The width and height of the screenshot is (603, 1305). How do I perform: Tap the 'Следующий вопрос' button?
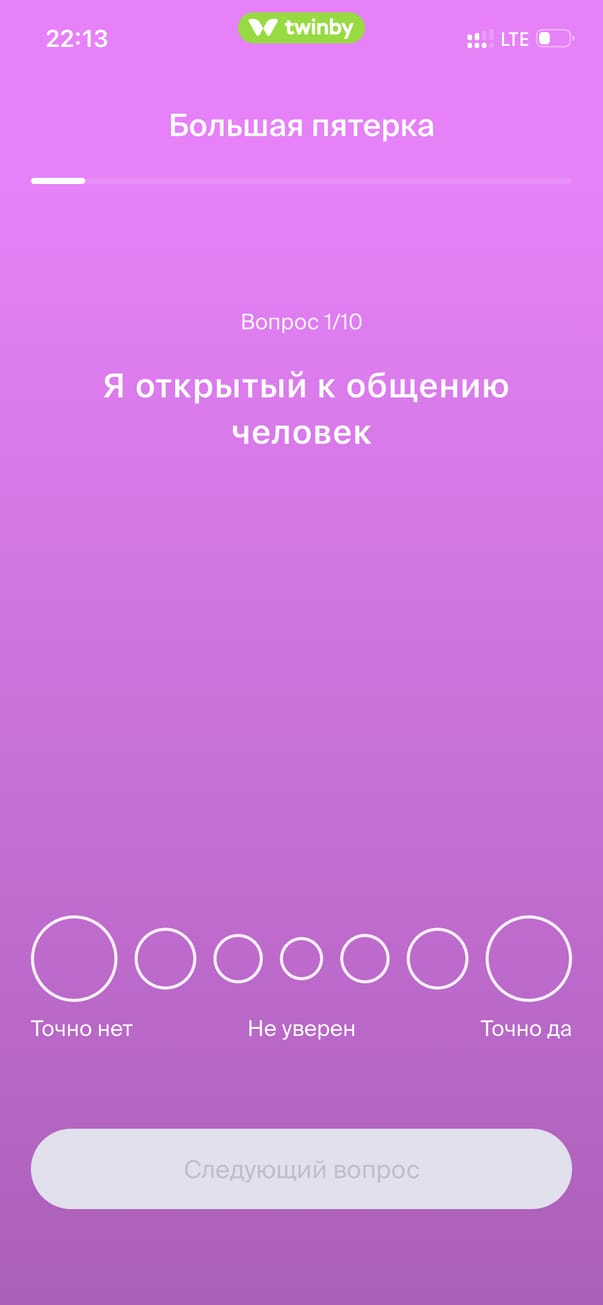click(x=301, y=1169)
